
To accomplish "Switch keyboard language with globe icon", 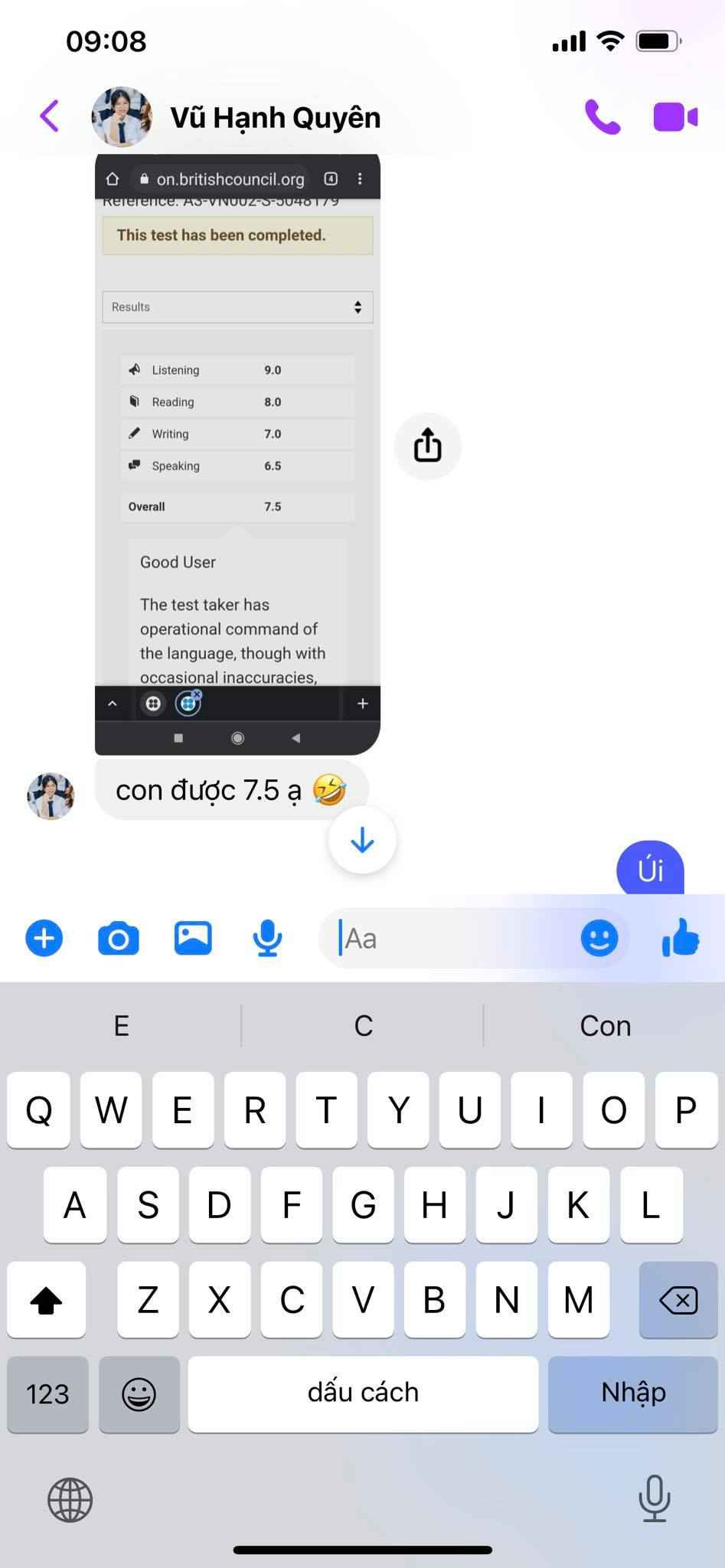I will click(x=70, y=1500).
